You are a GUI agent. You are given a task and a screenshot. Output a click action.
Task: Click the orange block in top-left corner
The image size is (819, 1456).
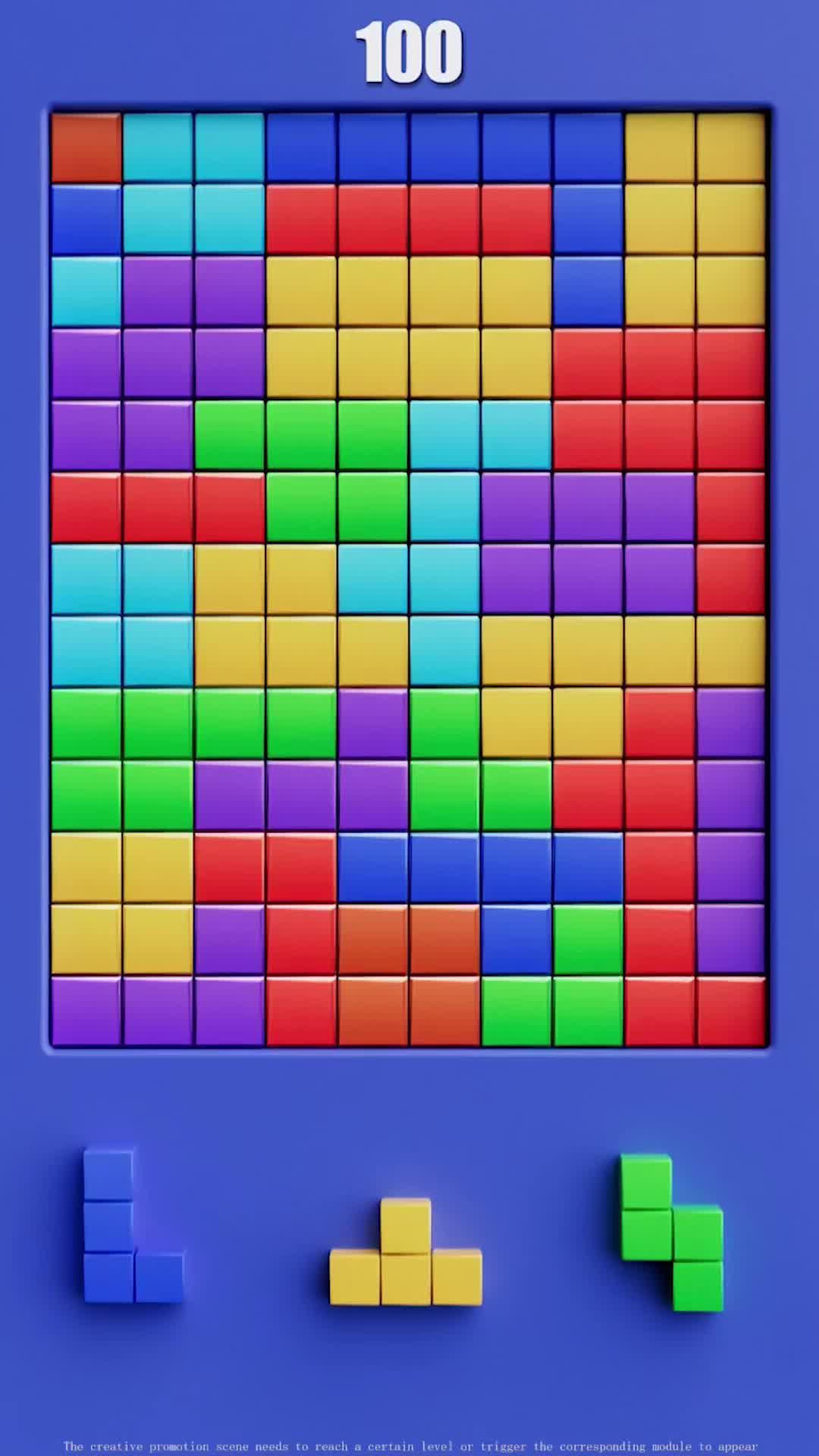86,146
